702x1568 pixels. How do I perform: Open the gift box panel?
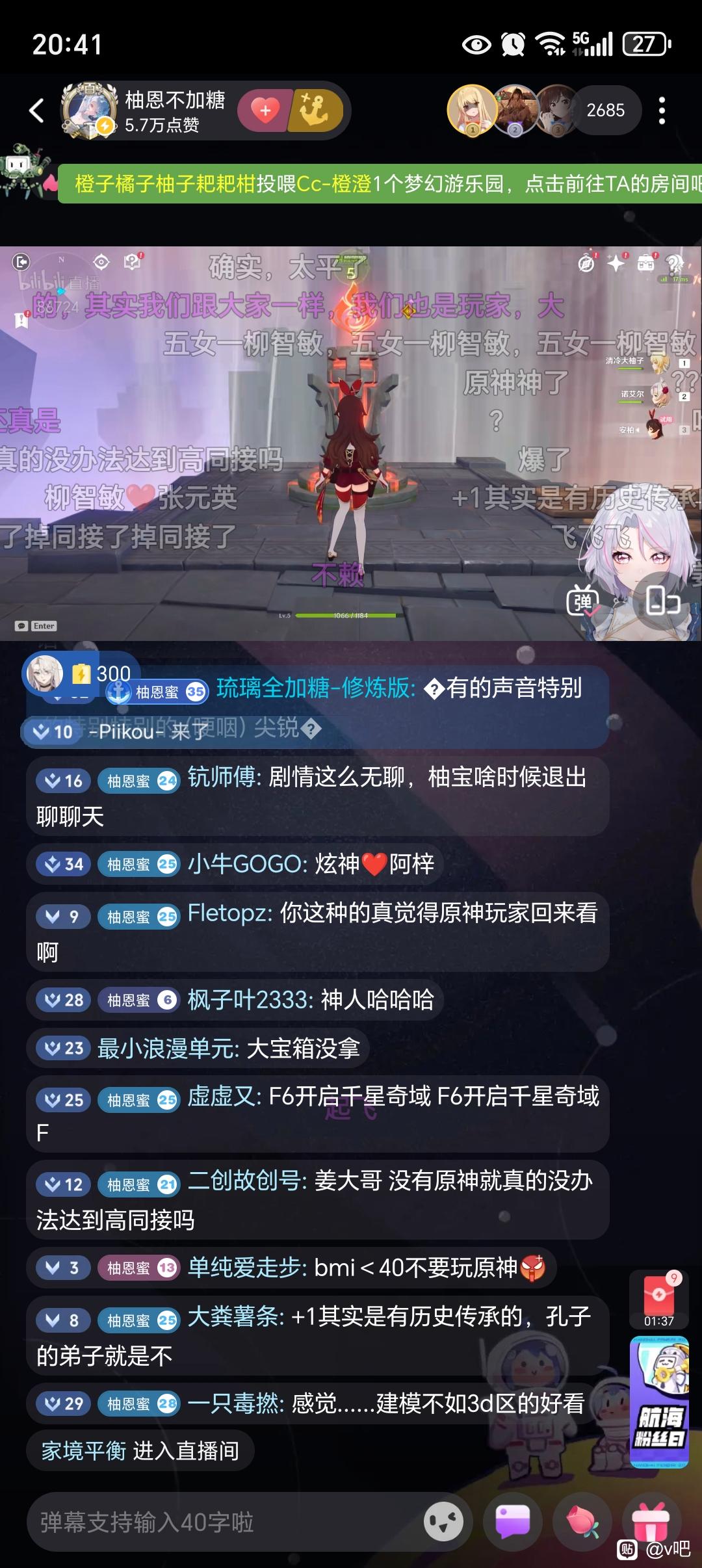coord(651,1522)
